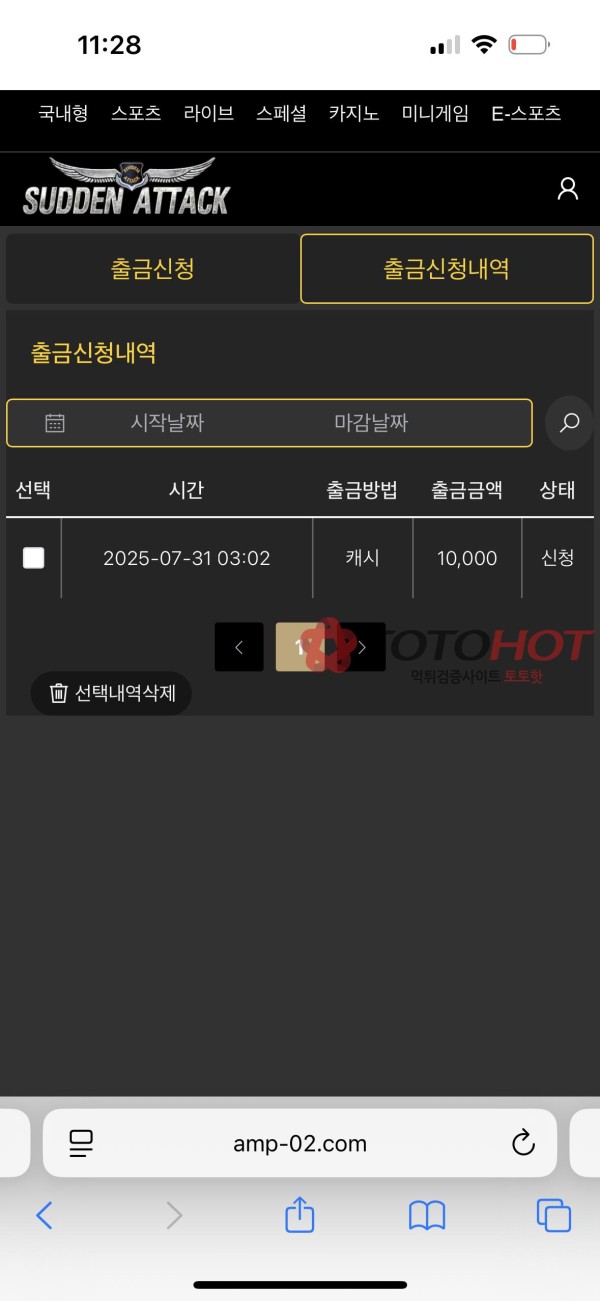Select the 2025-07-31 03:02 record checkbox
600x1301 pixels.
[34, 558]
